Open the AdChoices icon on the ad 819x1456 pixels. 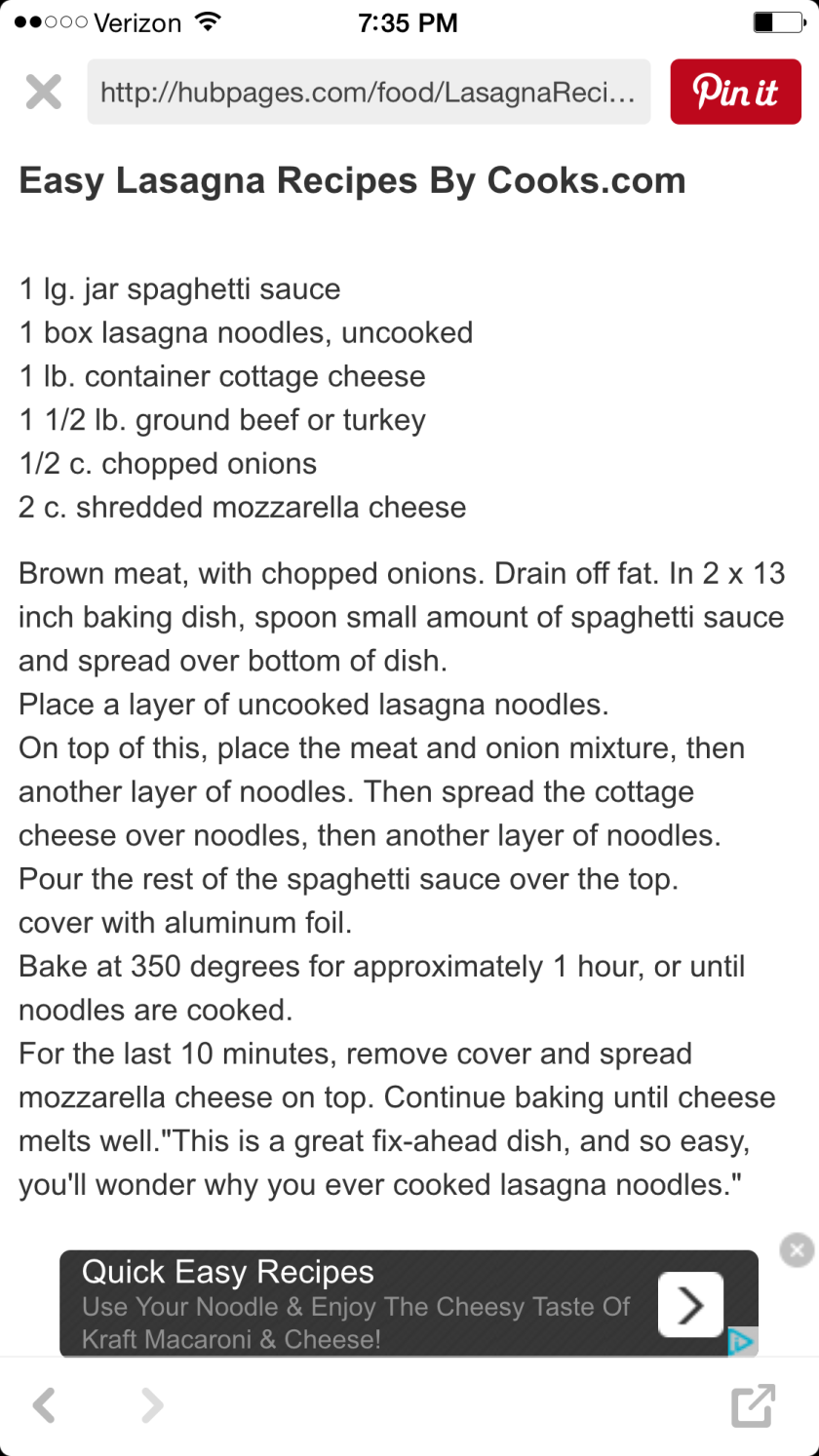(742, 1342)
